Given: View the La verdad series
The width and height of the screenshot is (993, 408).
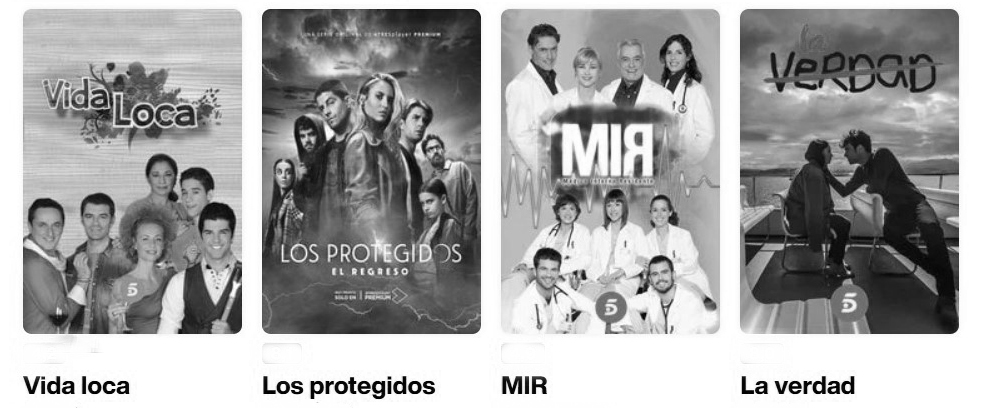Looking at the screenshot, I should point(849,171).
